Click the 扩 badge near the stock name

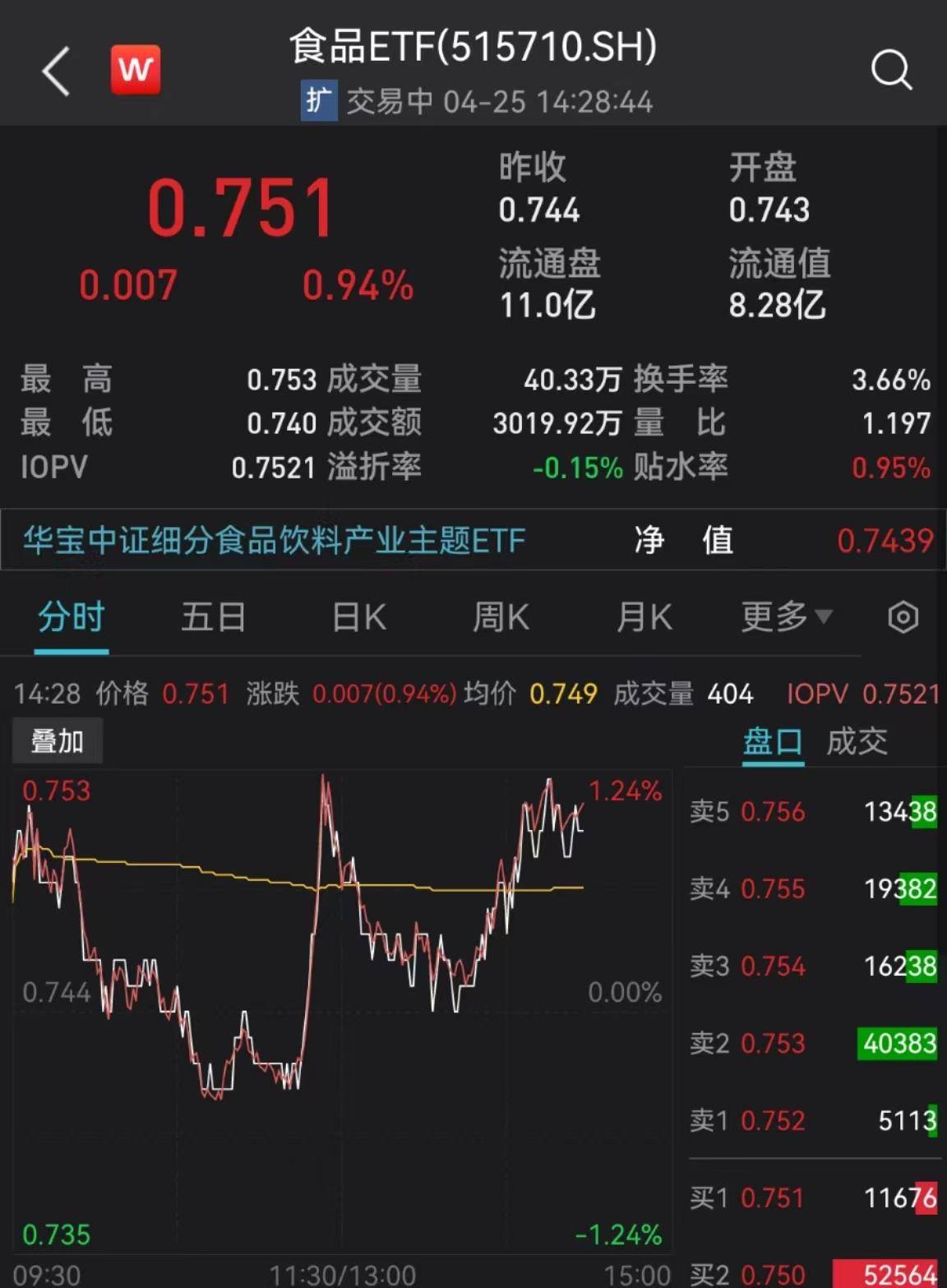tap(319, 102)
